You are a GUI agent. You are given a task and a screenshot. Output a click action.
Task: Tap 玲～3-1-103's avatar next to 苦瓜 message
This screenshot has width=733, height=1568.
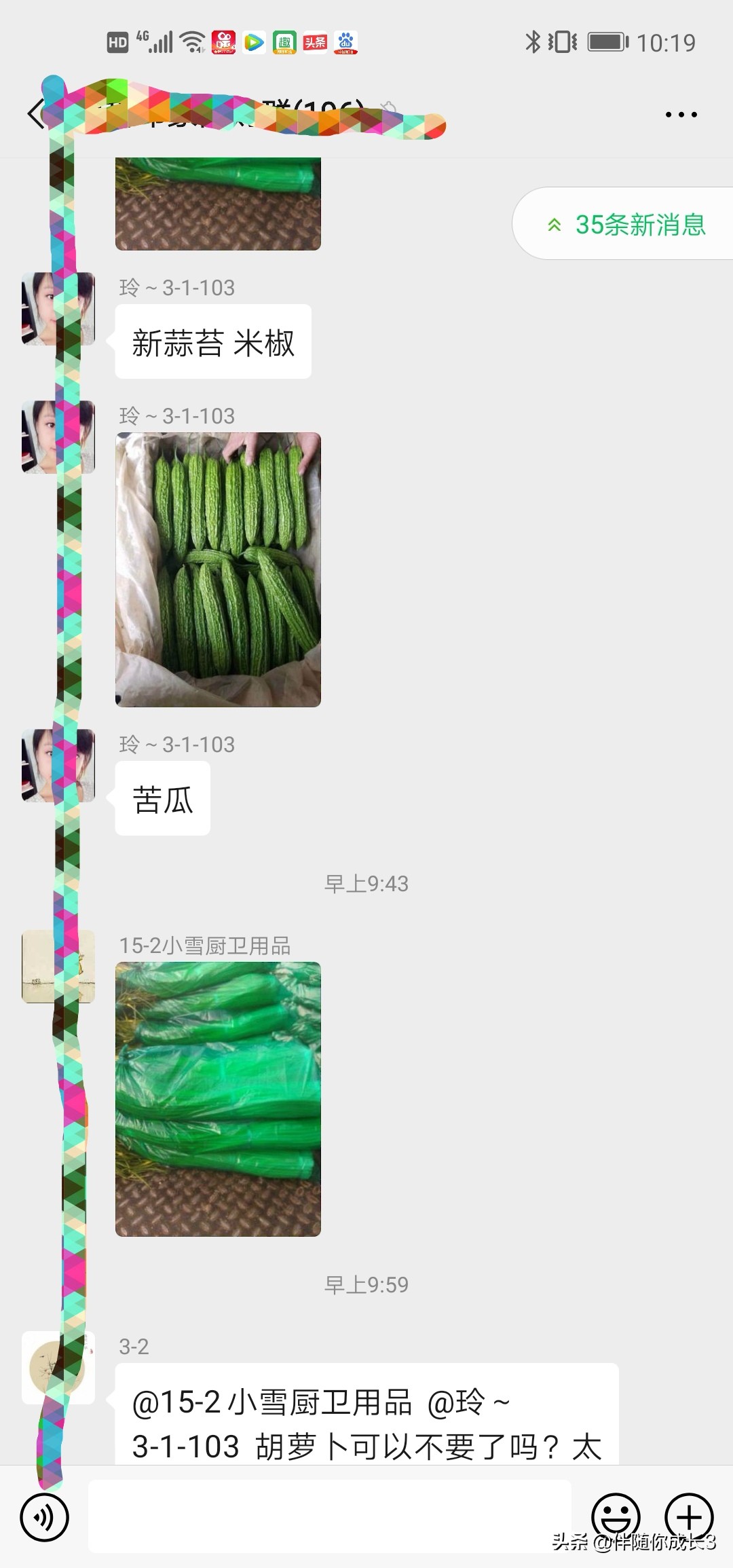tap(58, 767)
